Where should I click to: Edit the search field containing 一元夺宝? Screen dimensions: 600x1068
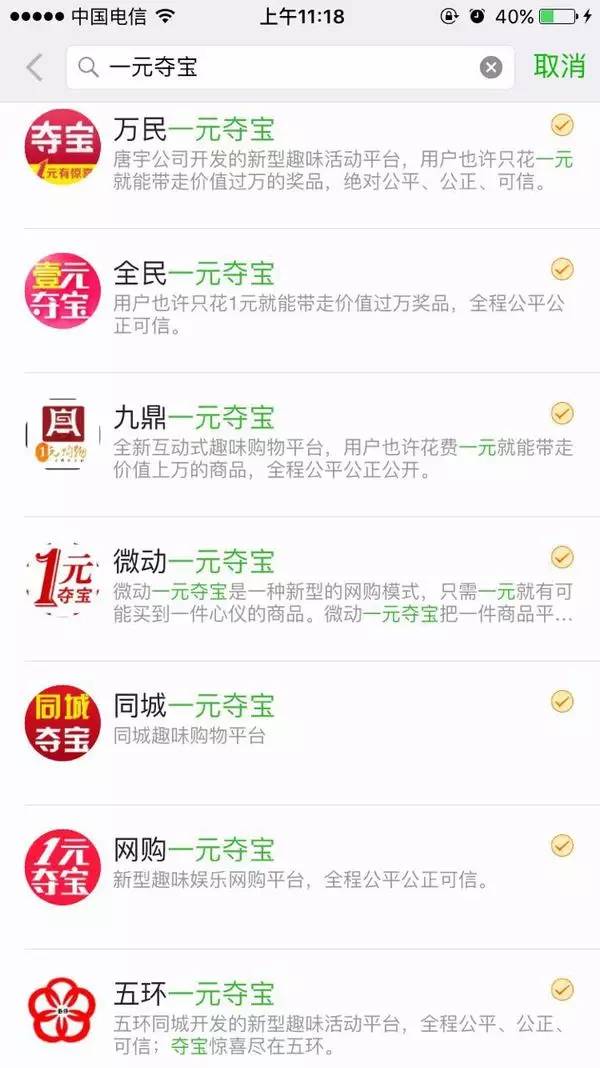coord(290,67)
